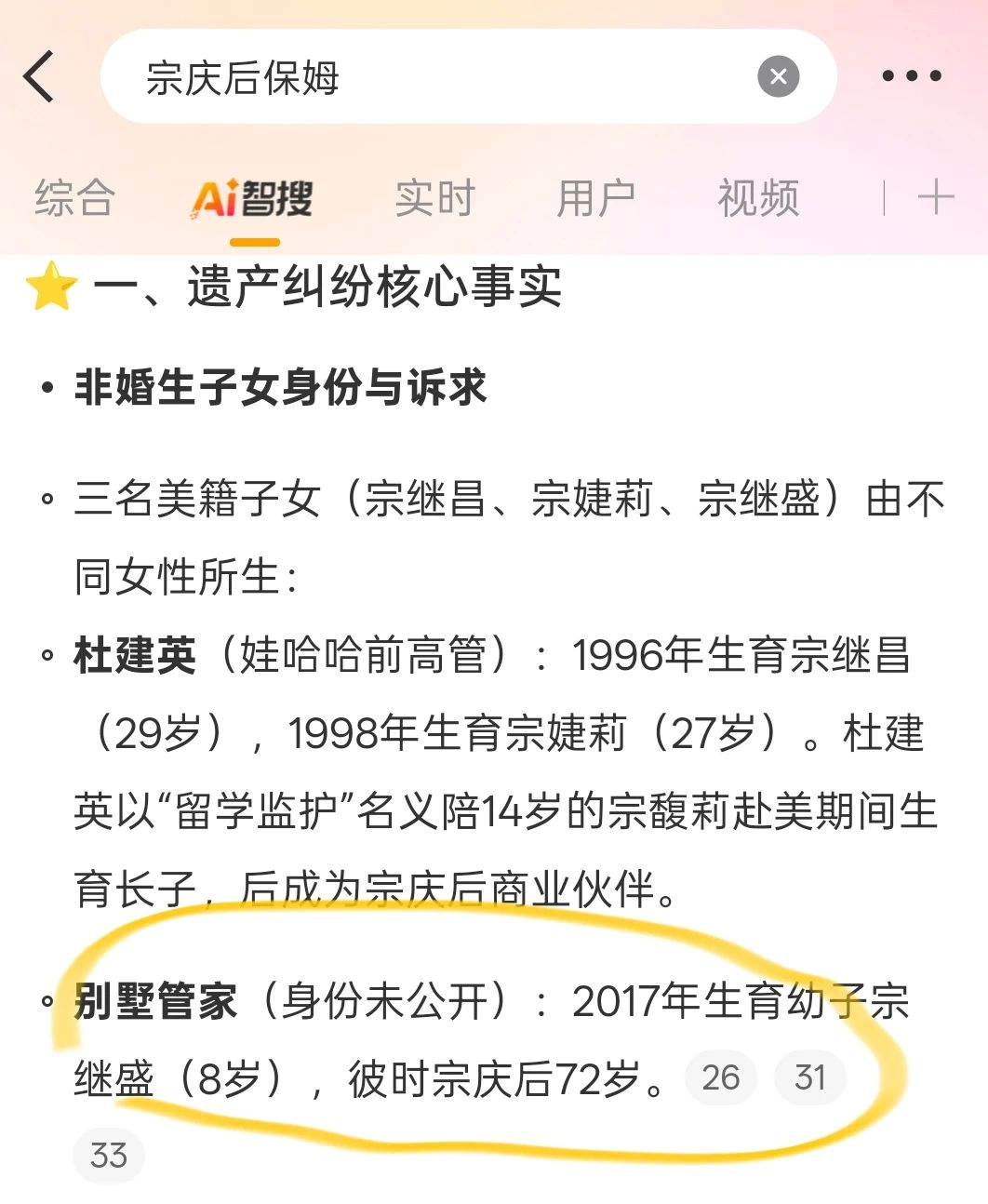
Task: Switch to the 实时 tab
Action: tap(434, 198)
